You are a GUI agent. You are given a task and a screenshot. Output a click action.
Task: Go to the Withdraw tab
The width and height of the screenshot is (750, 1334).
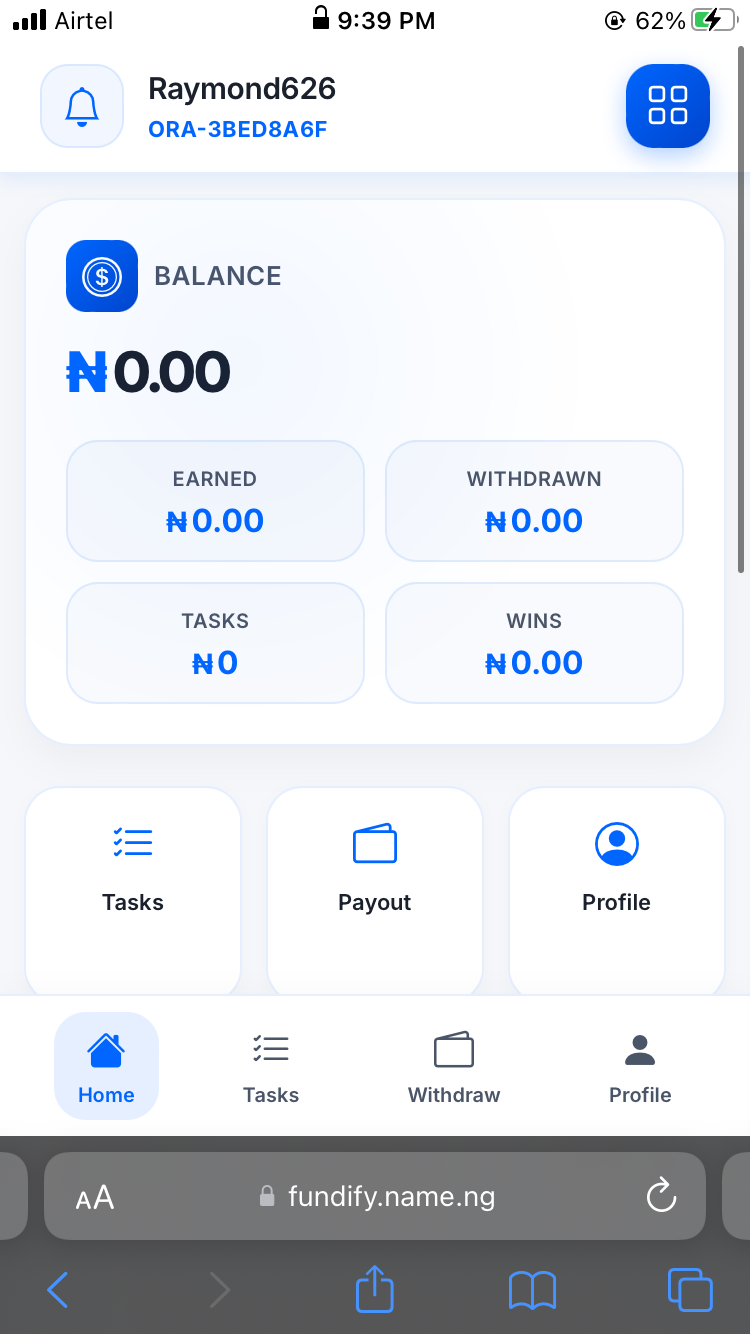coord(454,1066)
